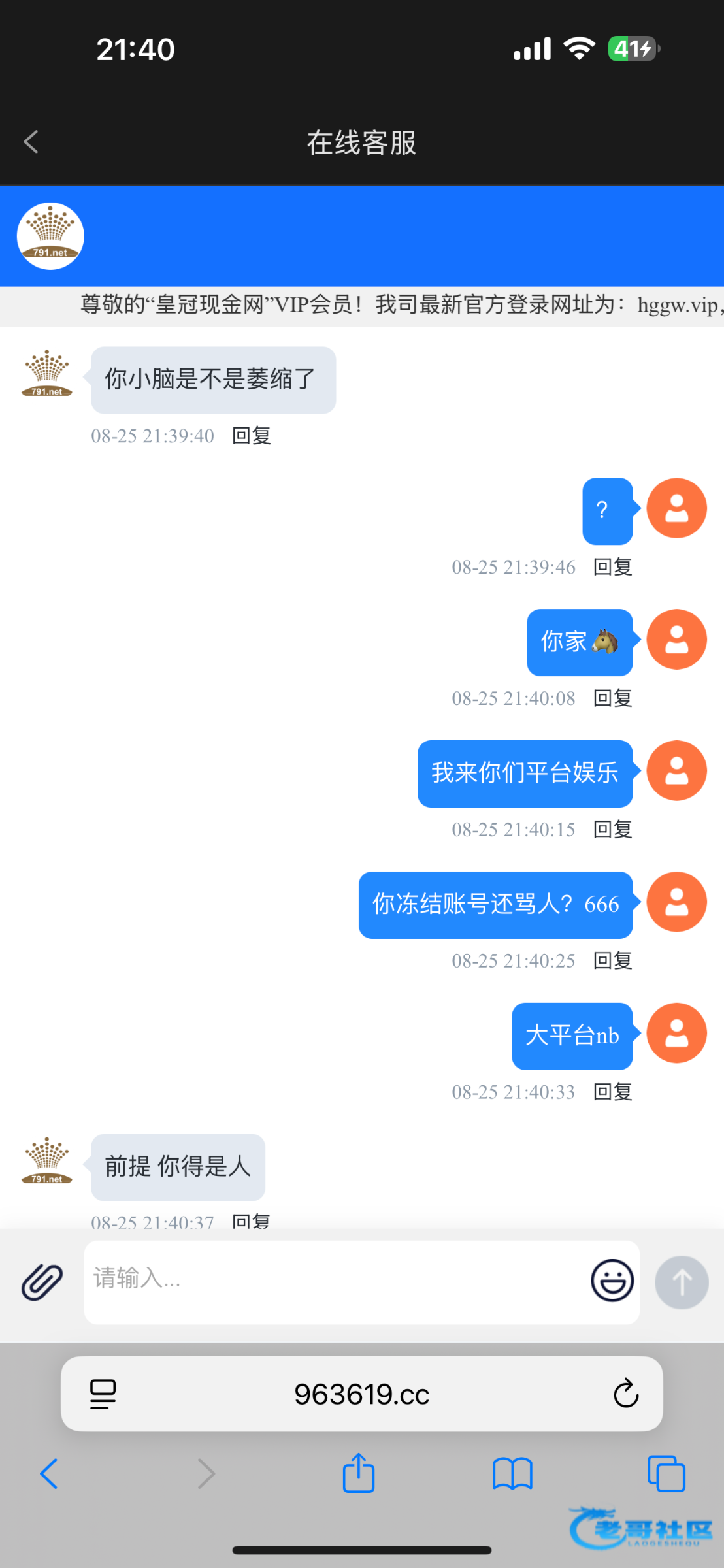This screenshot has width=724, height=1568.
Task: Tap 回复 under 你冻结账号还骂人？666 message
Action: (613, 961)
